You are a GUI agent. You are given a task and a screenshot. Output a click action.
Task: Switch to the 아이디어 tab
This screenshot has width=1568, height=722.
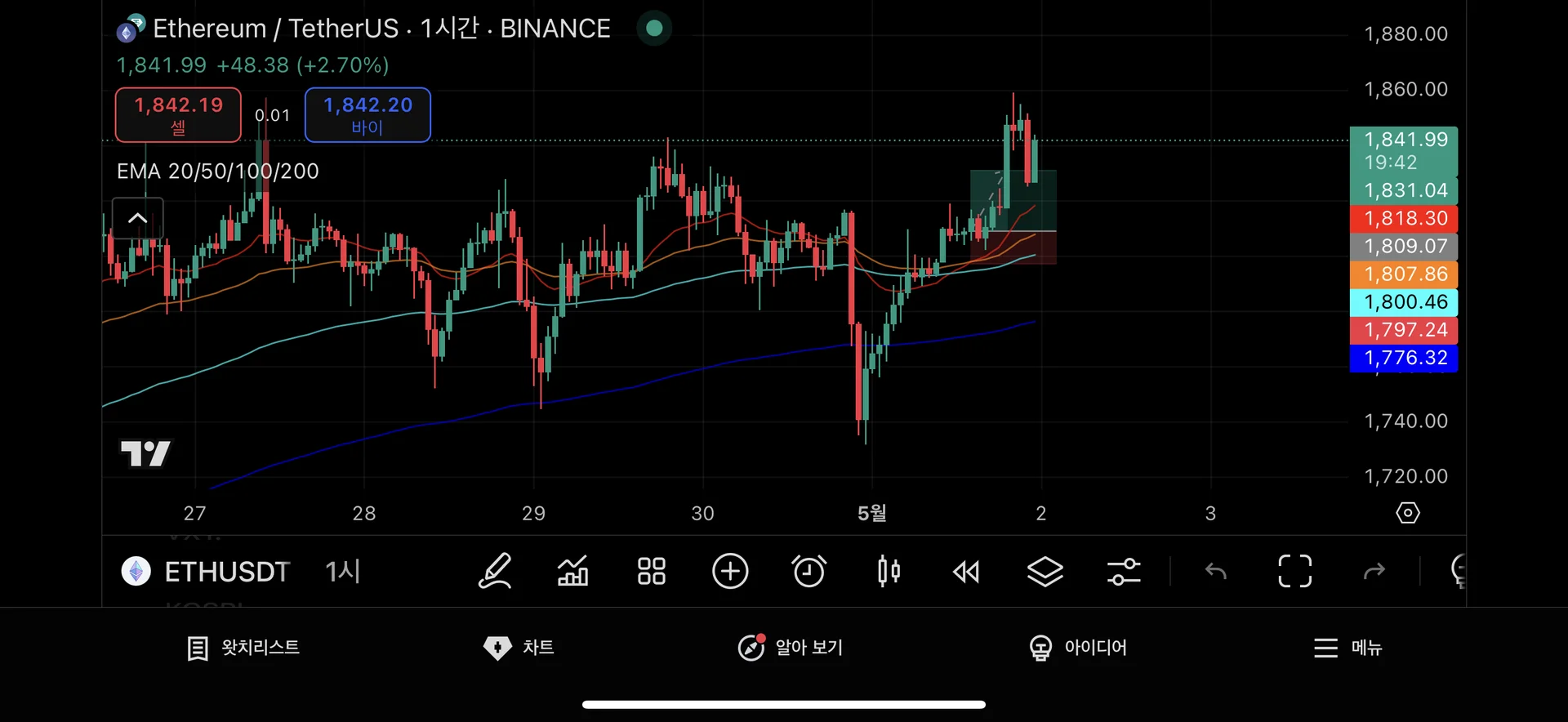click(1078, 648)
